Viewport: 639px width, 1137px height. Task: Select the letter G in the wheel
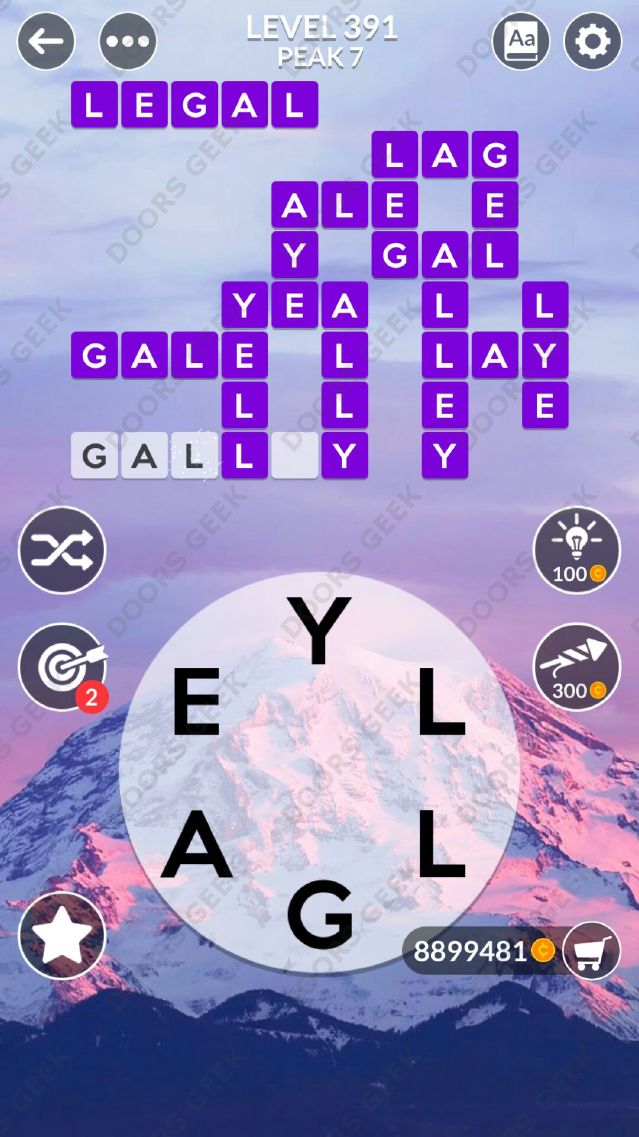(320, 916)
